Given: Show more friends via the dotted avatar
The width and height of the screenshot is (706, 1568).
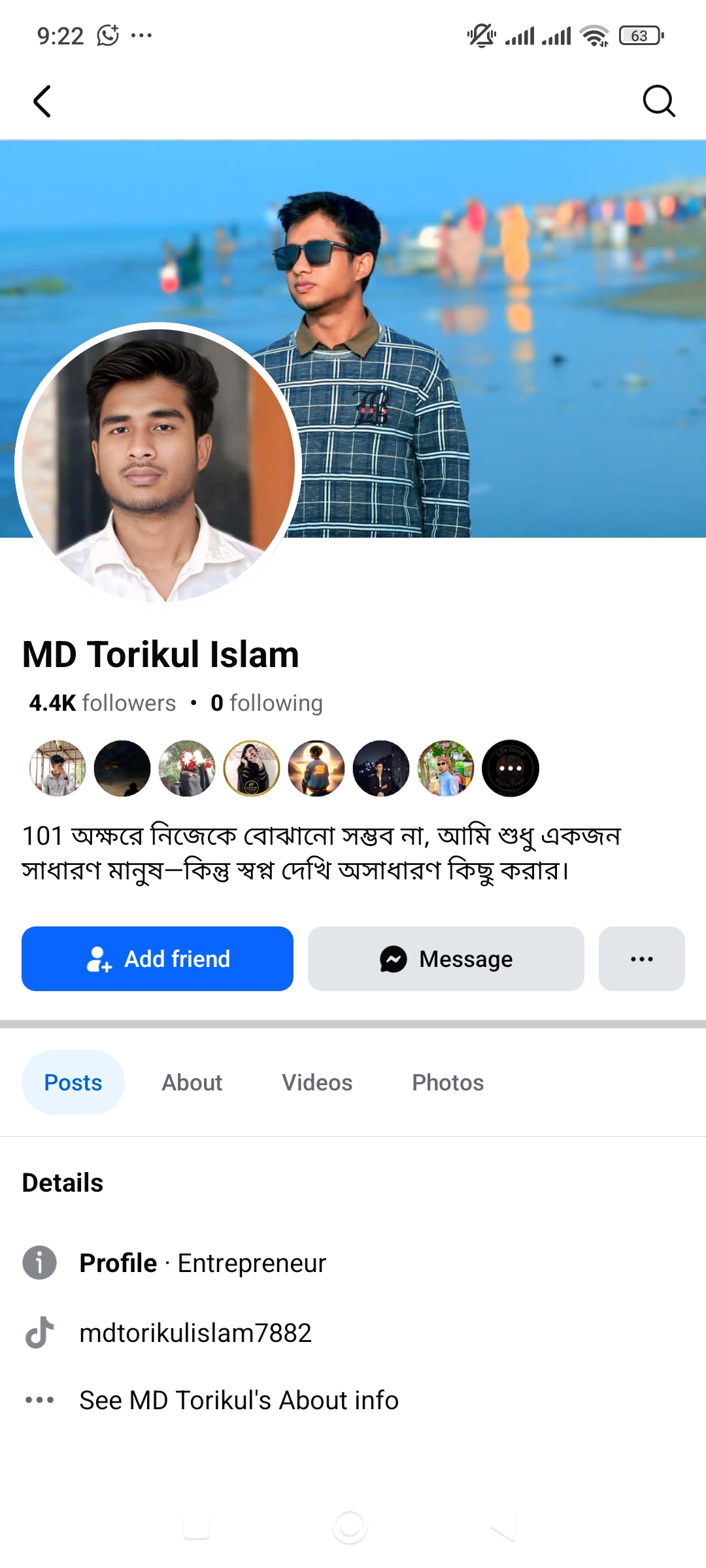Looking at the screenshot, I should click(x=511, y=768).
